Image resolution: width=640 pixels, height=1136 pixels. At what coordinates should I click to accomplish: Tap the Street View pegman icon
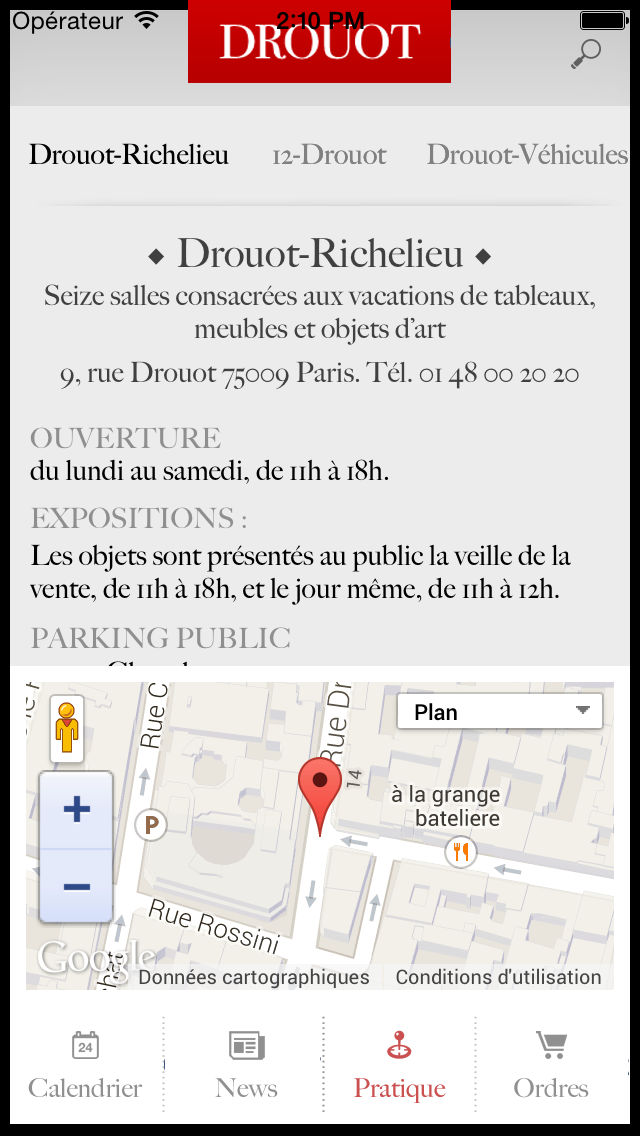(67, 728)
